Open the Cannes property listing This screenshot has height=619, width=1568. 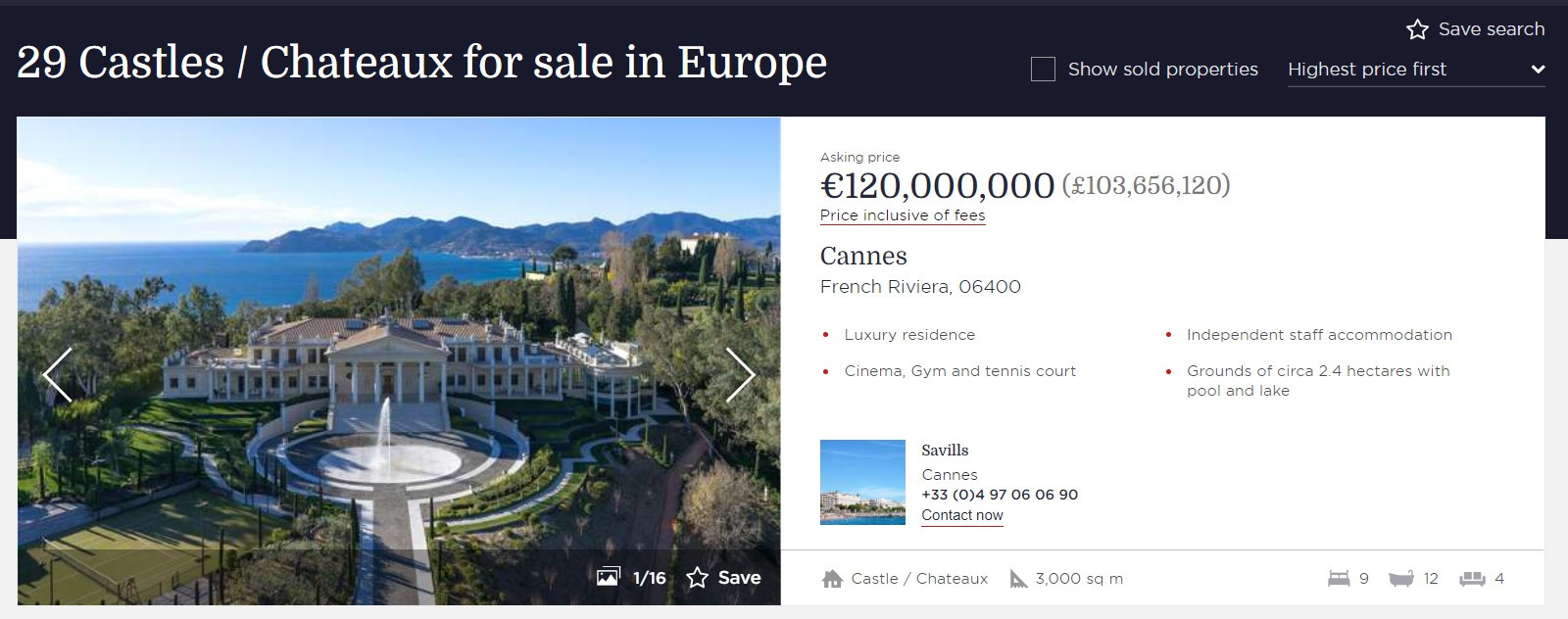862,256
